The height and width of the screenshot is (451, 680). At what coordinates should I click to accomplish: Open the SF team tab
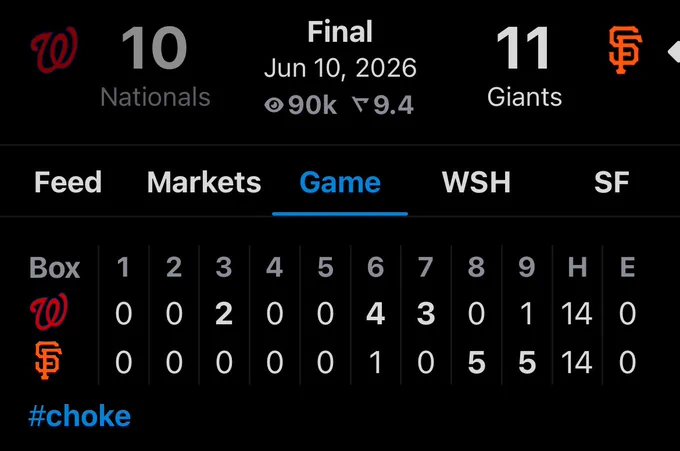611,182
